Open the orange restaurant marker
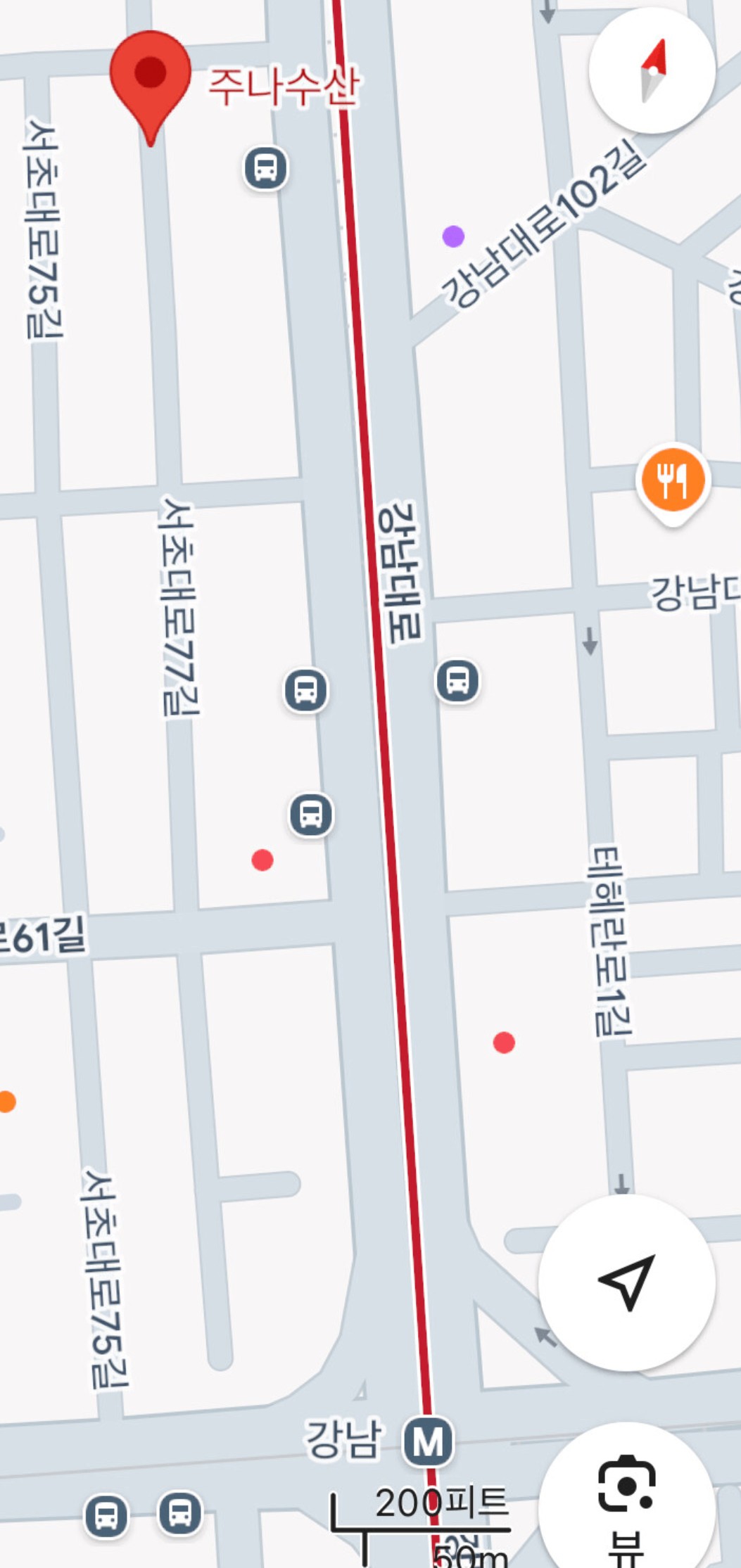741x1568 pixels. (673, 481)
